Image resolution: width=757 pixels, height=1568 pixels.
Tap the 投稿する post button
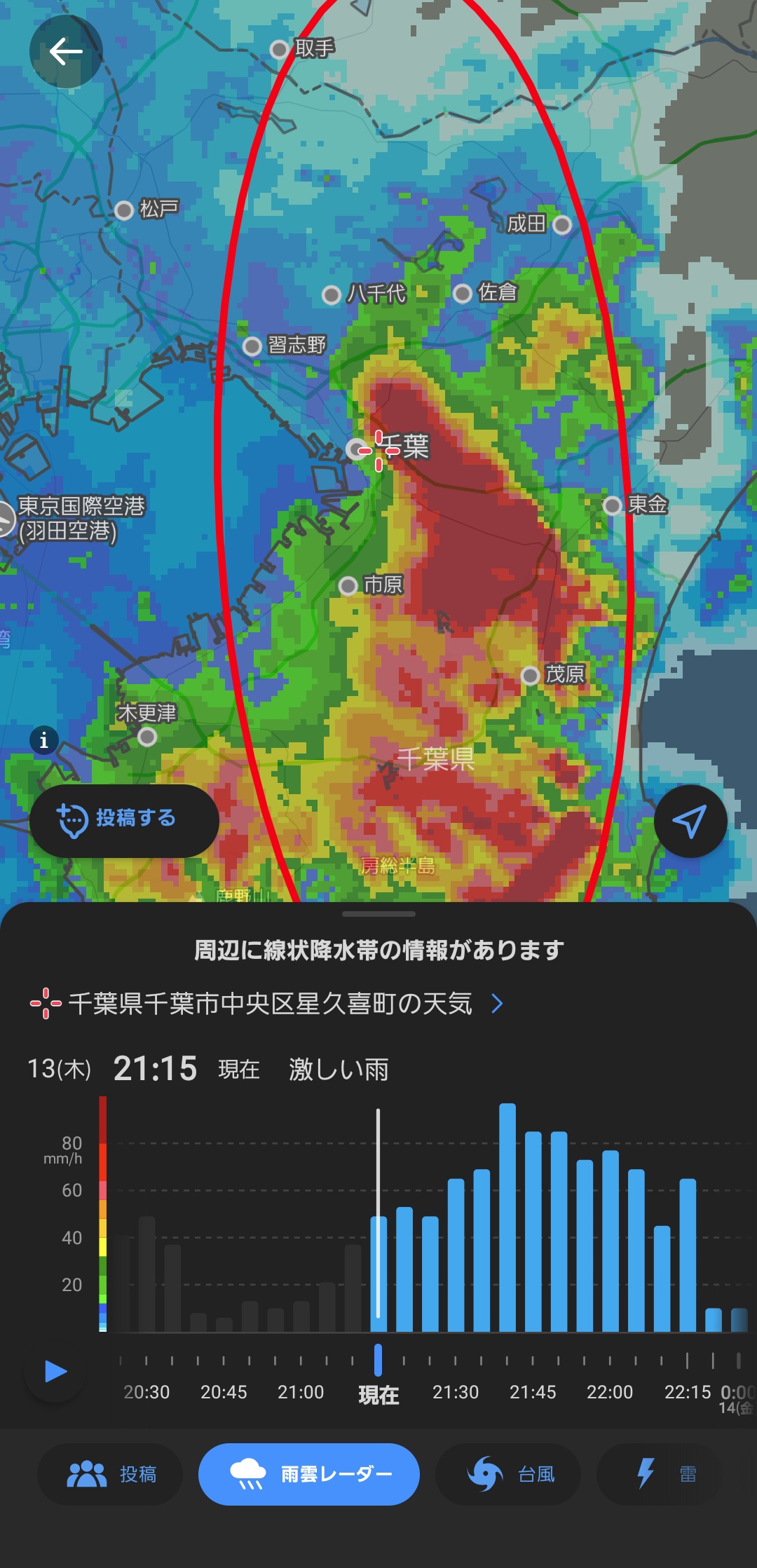coord(124,820)
